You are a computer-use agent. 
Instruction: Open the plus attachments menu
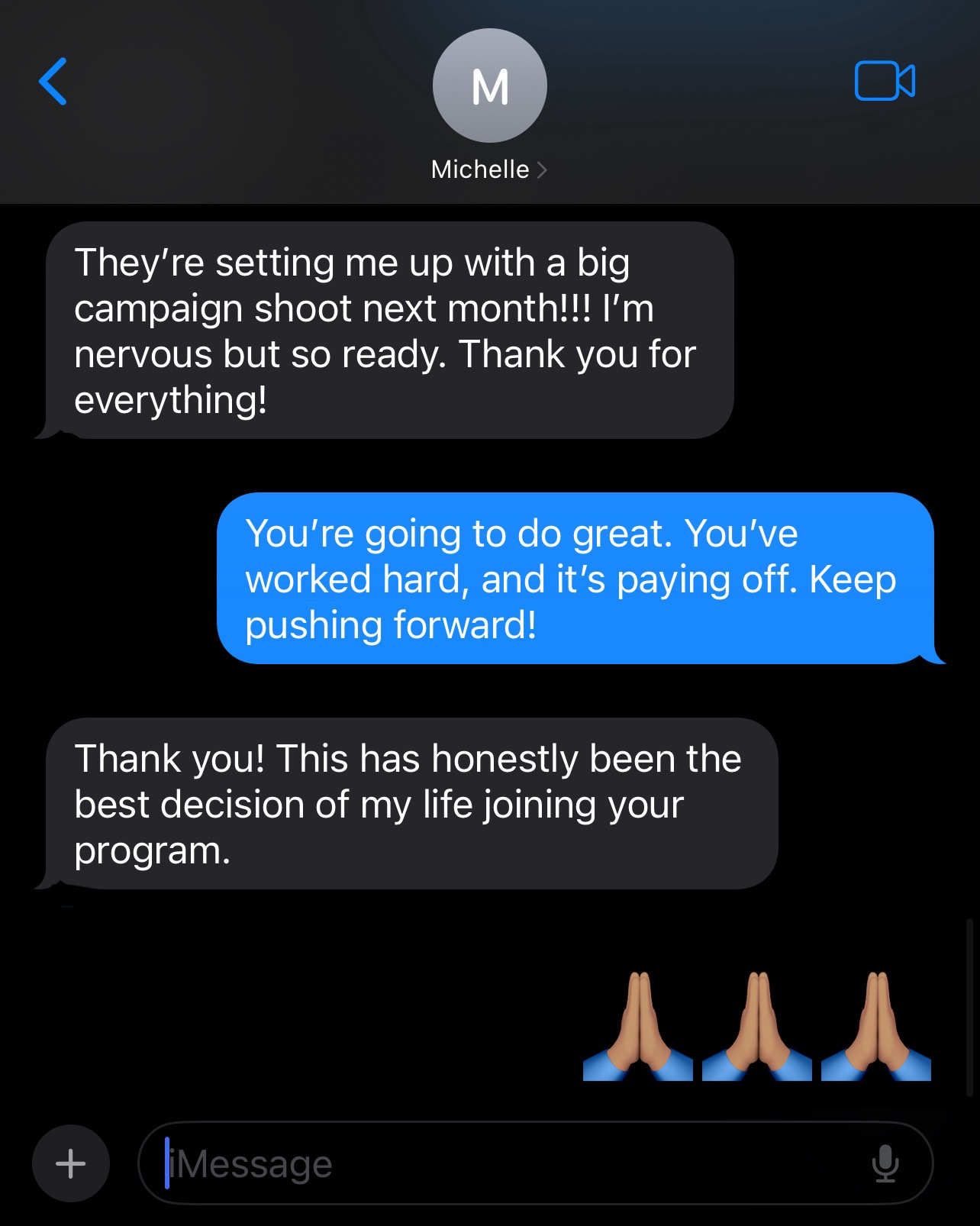coord(71,1163)
